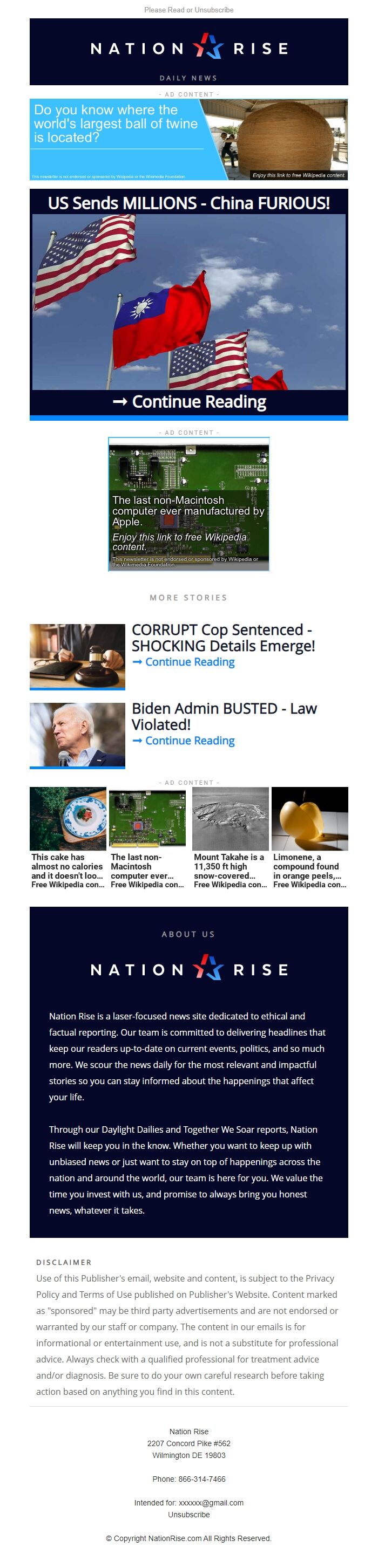Open the Mount Takahe ad tile
The width and height of the screenshot is (378, 1568).
click(x=231, y=837)
